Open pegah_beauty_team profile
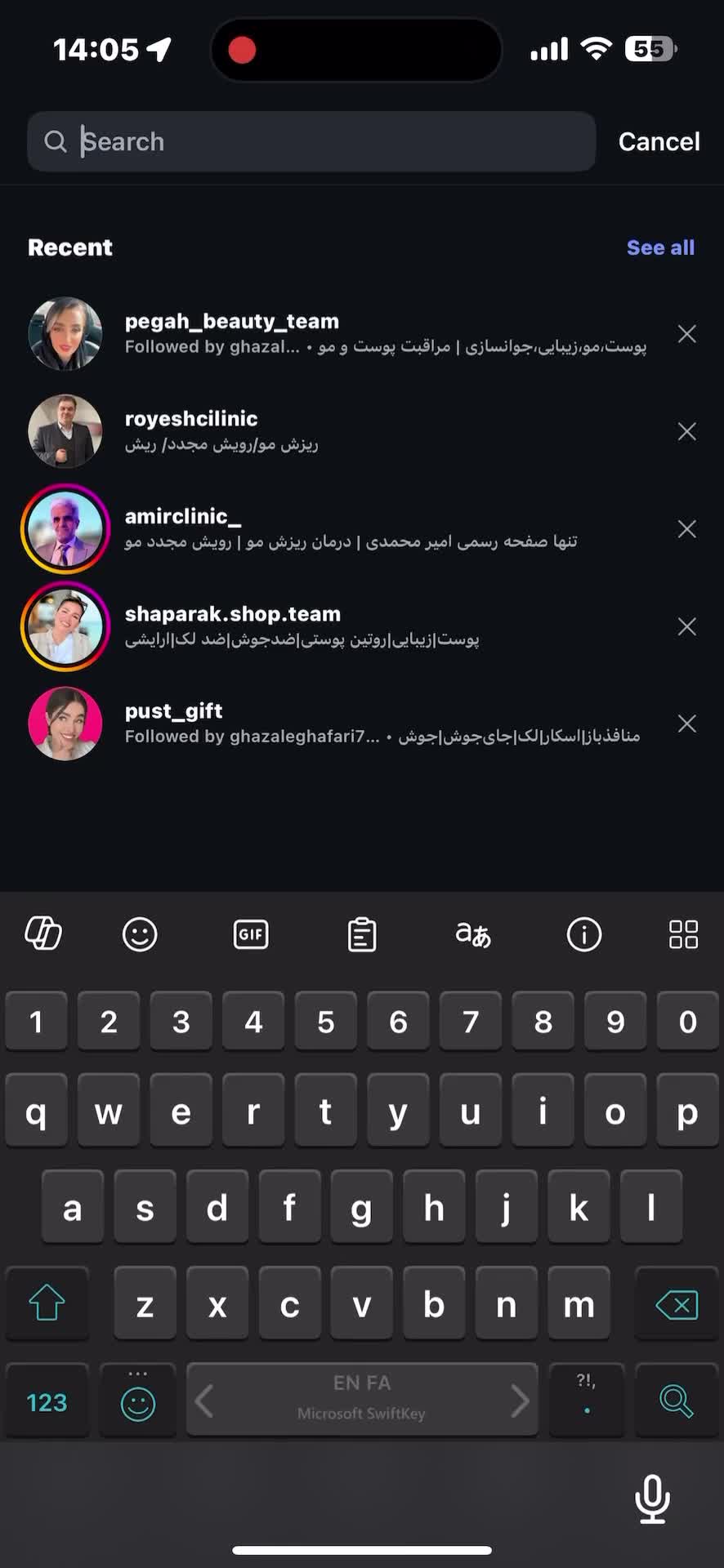The height and width of the screenshot is (1568, 724). (231, 322)
